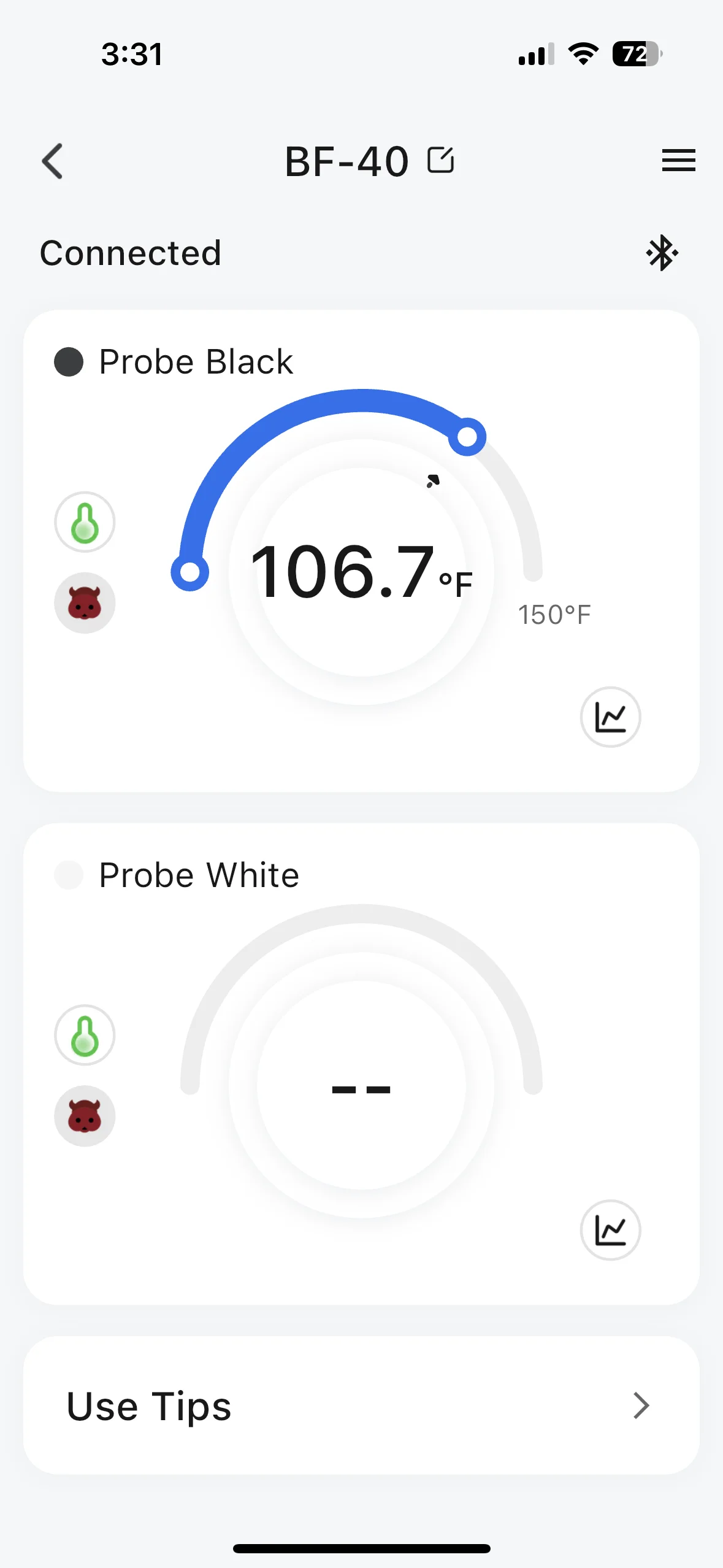View Probe White temperature graph
Screen dimensions: 723x1568
[x=610, y=1230]
